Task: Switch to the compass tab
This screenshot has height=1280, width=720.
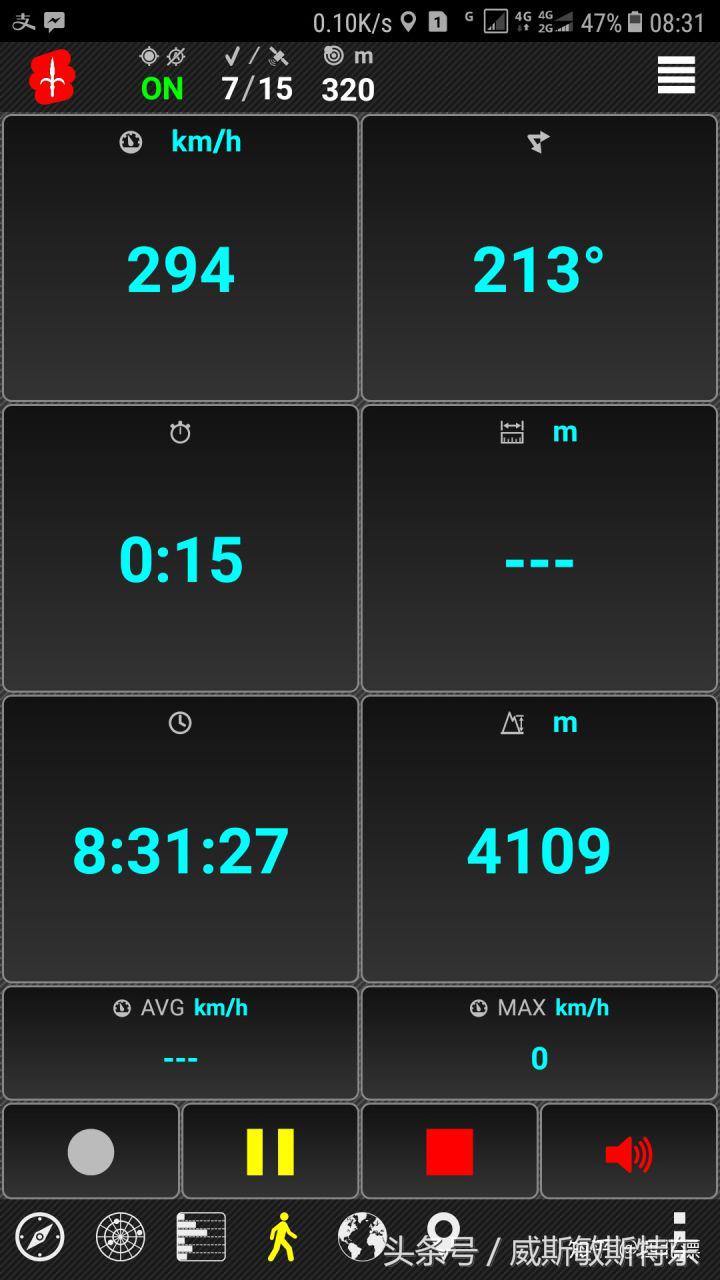Action: pyautogui.click(x=40, y=1237)
